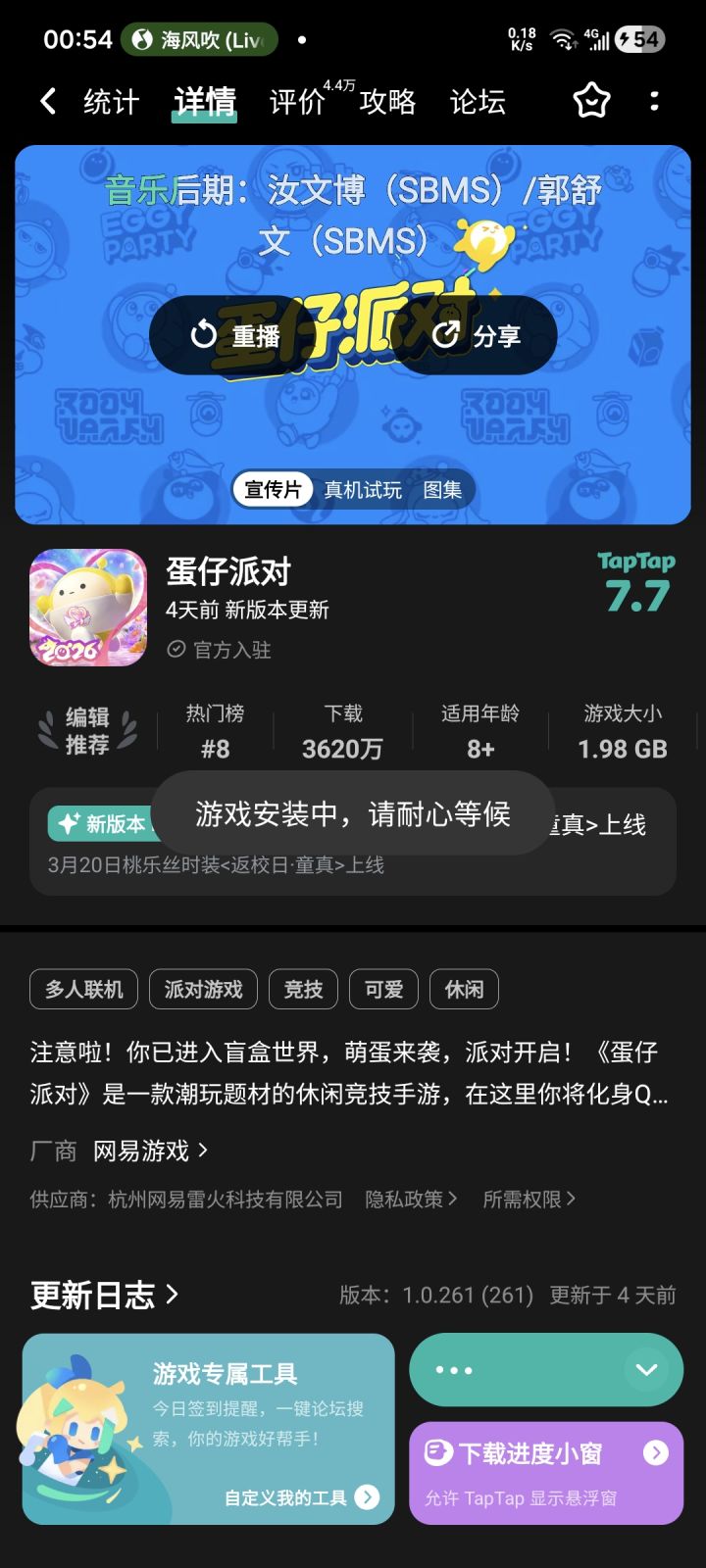
Task: Select the 多人联机 tag
Action: [x=83, y=989]
